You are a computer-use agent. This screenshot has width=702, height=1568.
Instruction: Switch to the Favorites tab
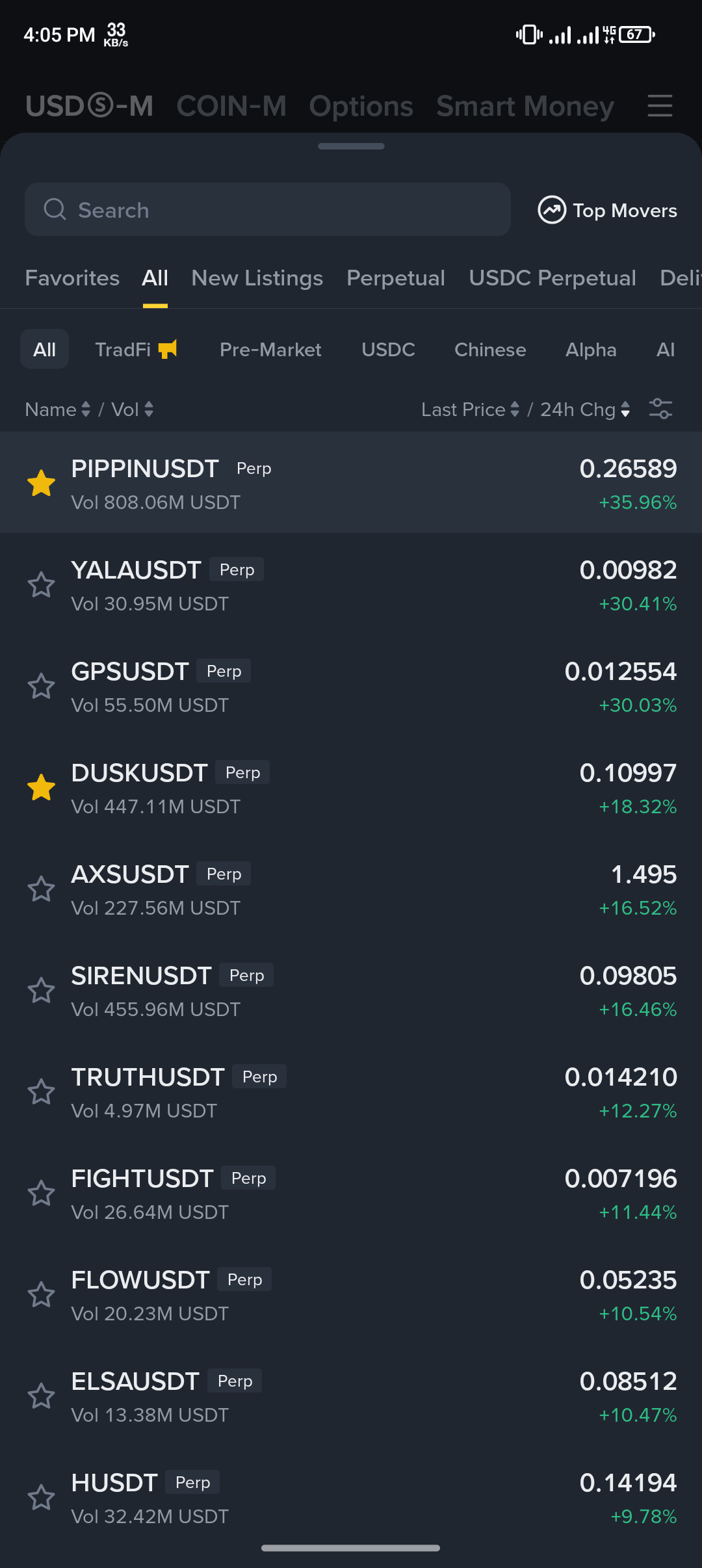[72, 278]
